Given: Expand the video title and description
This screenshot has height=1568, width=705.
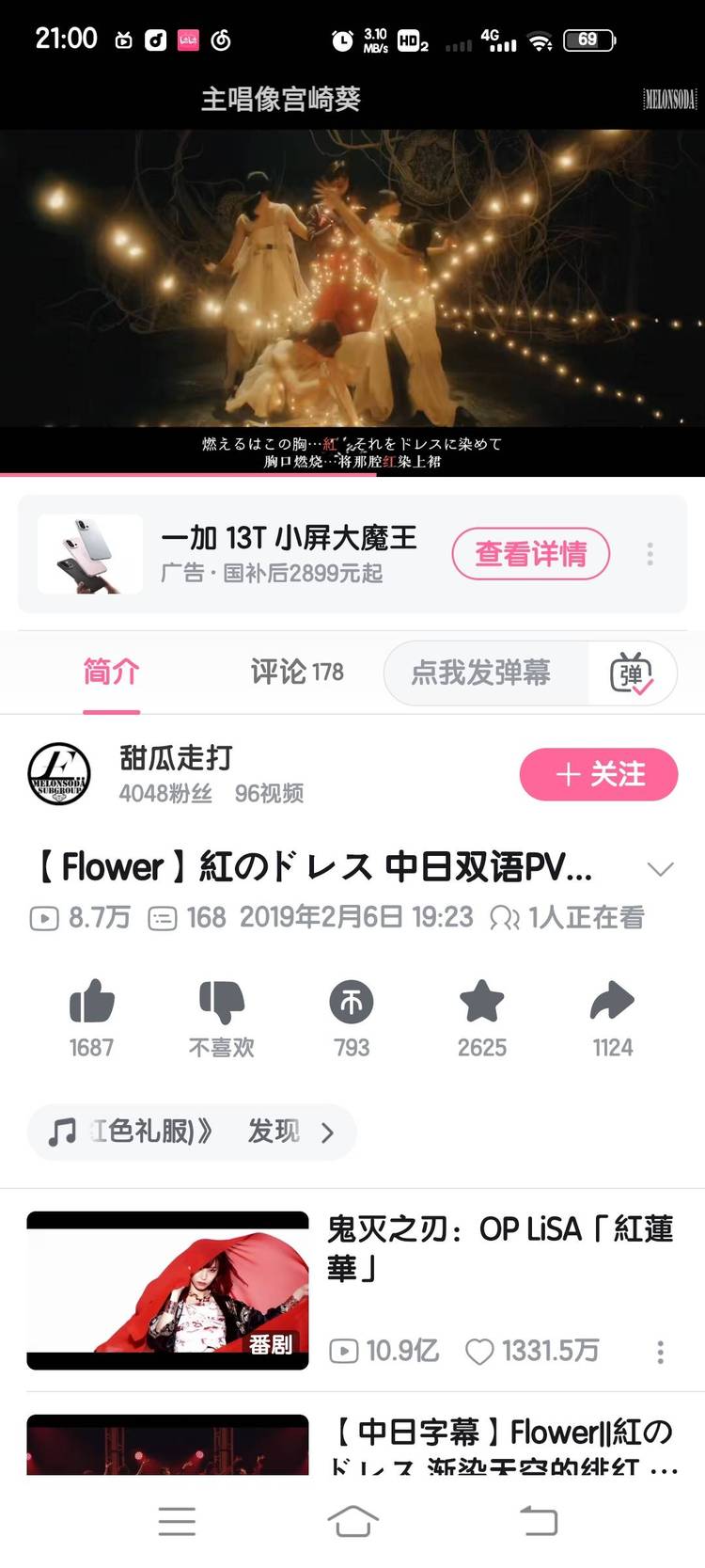Looking at the screenshot, I should point(661,868).
